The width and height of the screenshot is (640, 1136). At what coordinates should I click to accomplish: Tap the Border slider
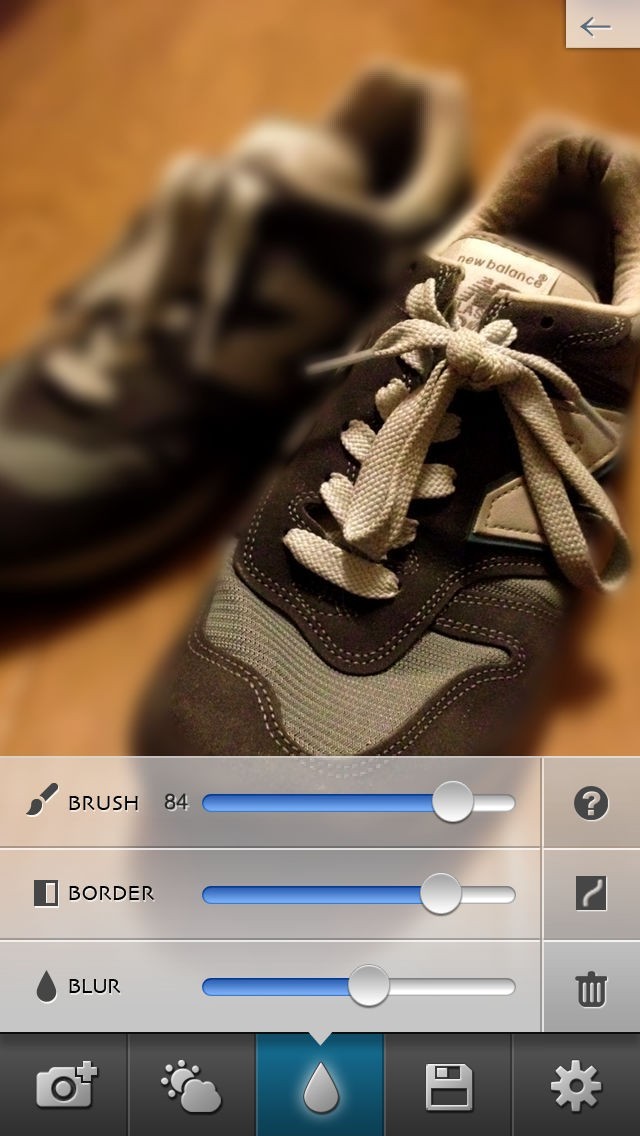pyautogui.click(x=358, y=894)
